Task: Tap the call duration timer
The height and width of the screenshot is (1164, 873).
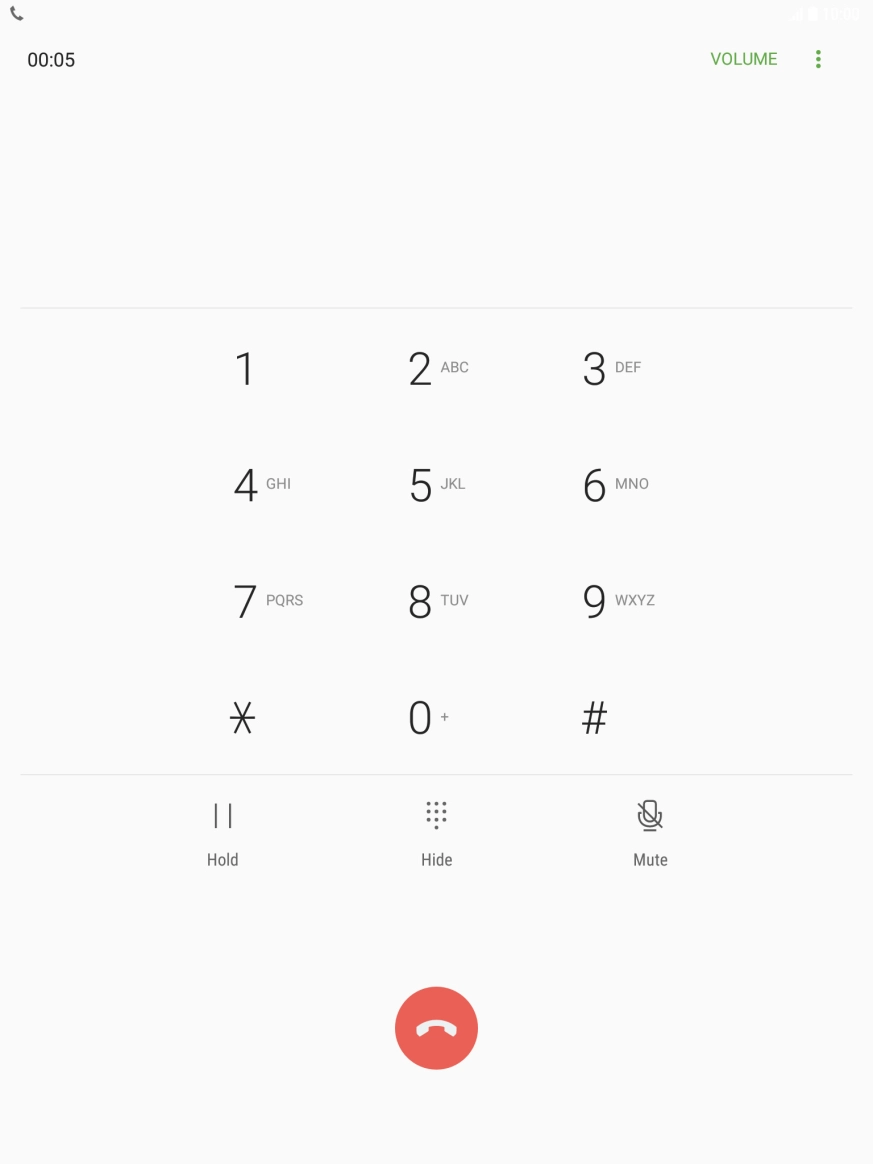Action: [51, 60]
